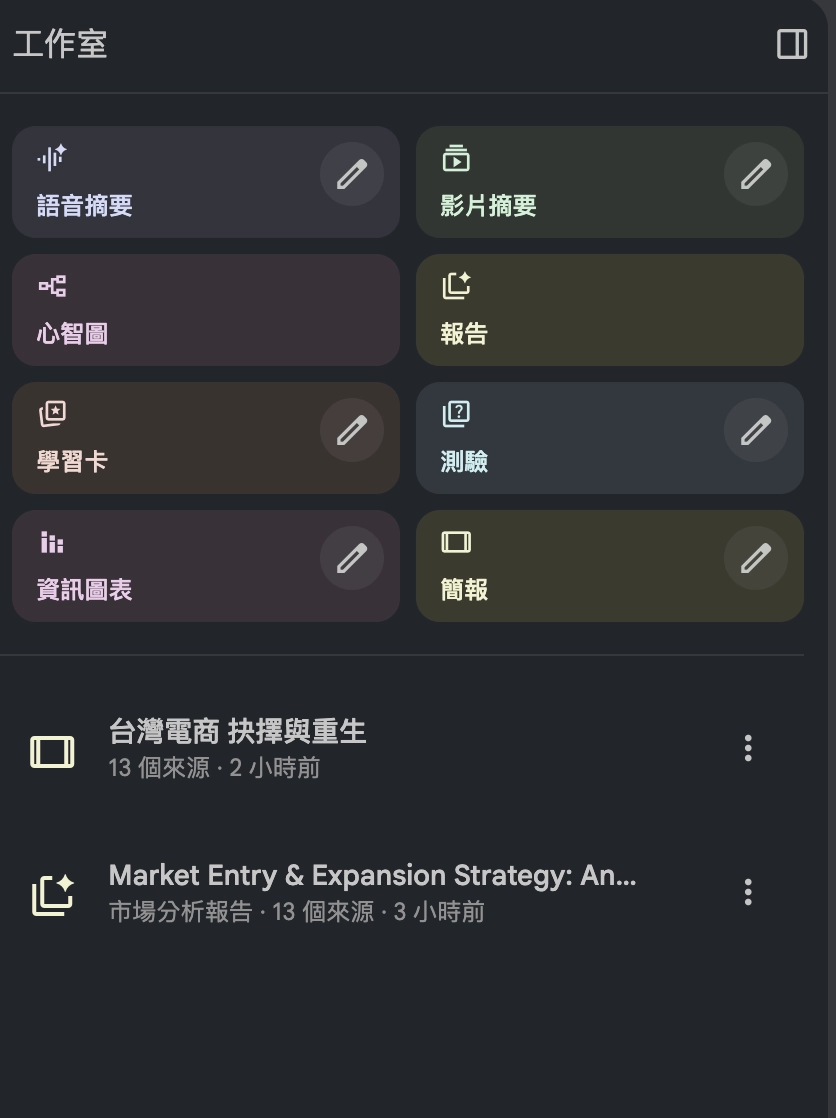Click the 報告 reports icon
Screen dimensions: 836x1118
(458, 286)
